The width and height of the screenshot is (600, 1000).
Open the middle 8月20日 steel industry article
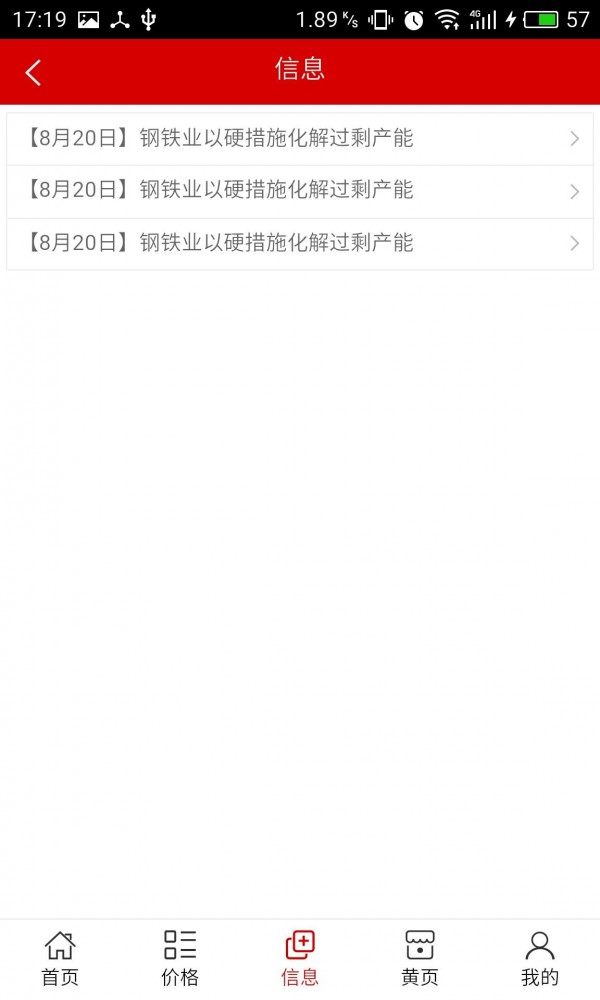pos(300,191)
